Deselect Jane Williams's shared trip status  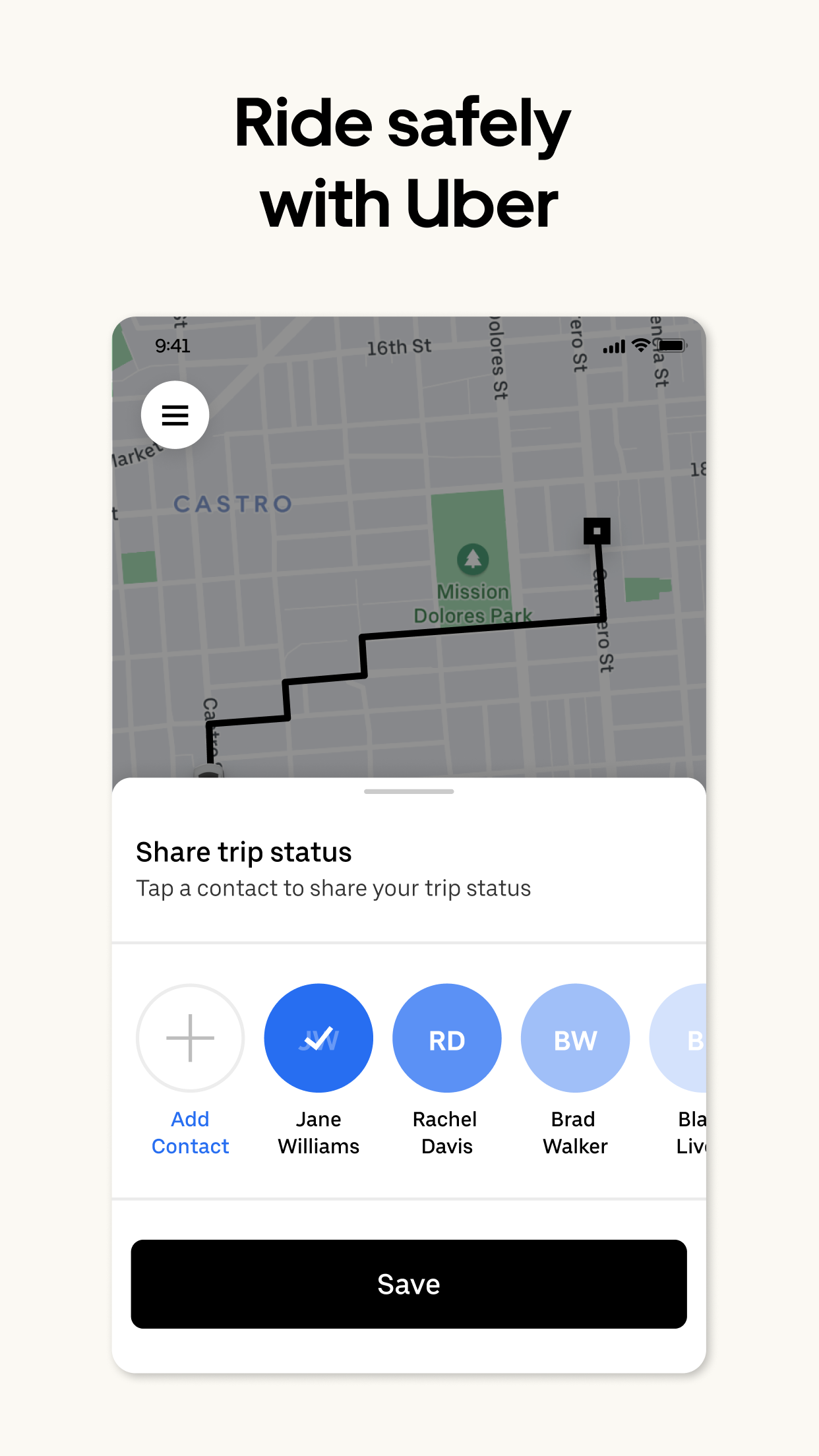pos(318,1037)
